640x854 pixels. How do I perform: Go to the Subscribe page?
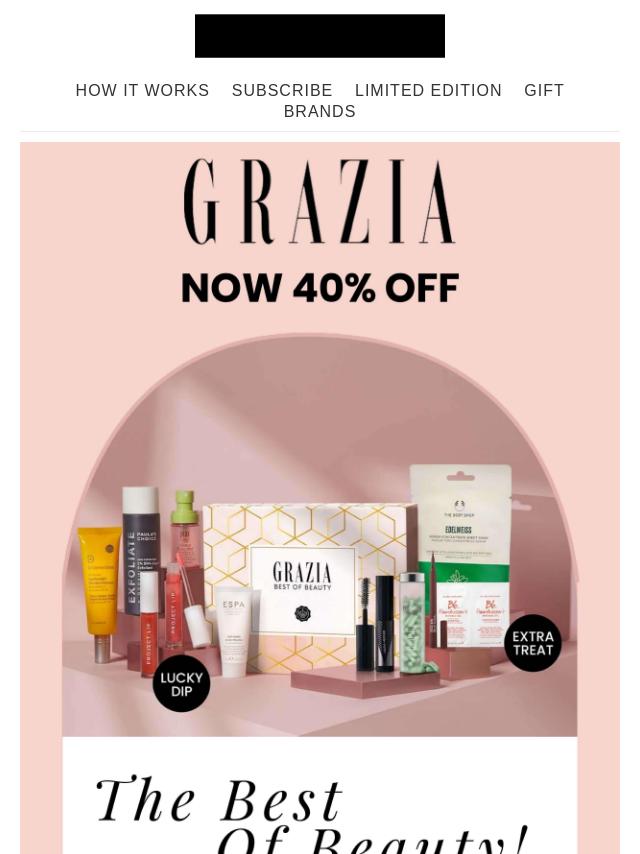click(282, 91)
